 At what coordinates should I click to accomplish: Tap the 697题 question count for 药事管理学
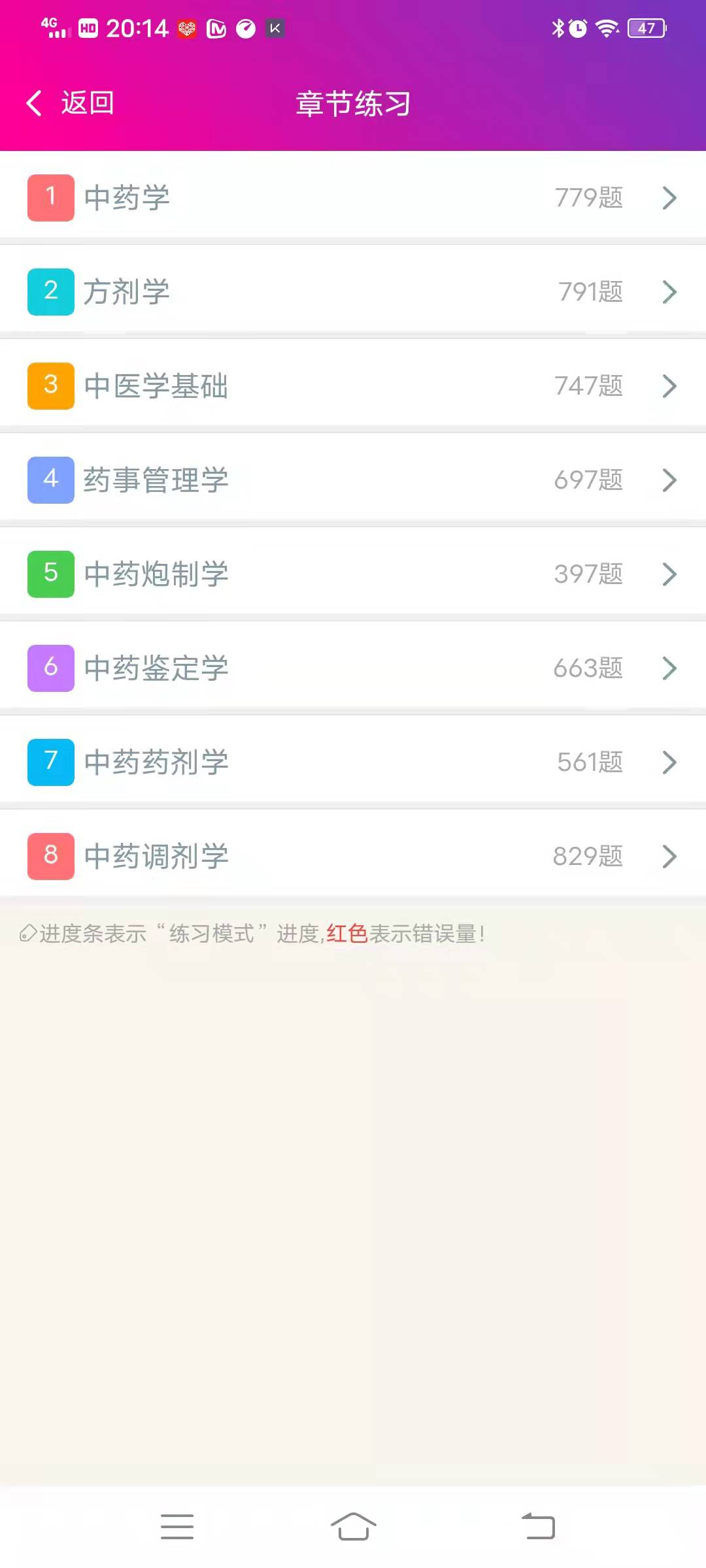[x=588, y=480]
